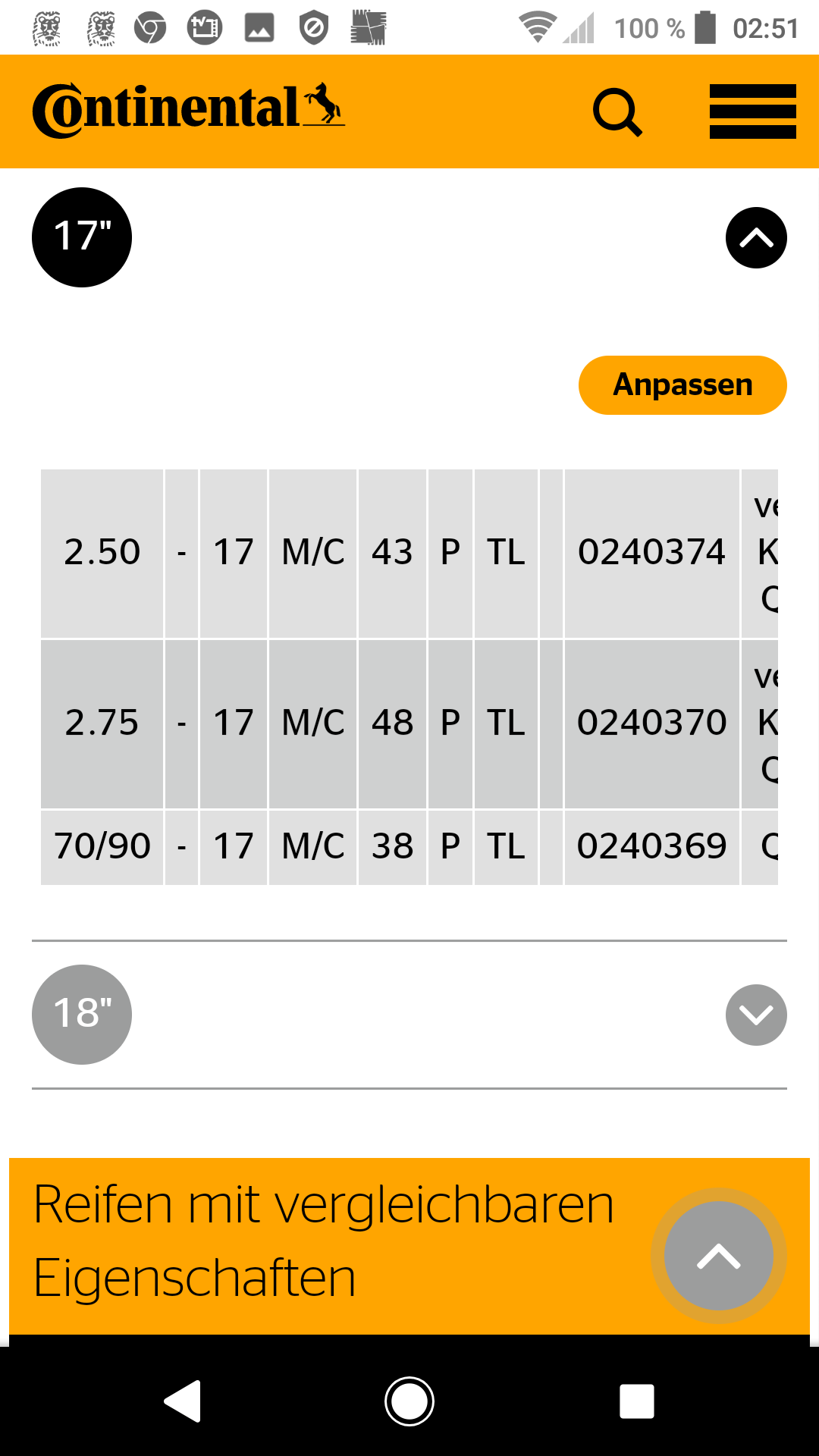Tap the Continental logo to go home
This screenshot has height=1456, width=819.
coord(188,110)
